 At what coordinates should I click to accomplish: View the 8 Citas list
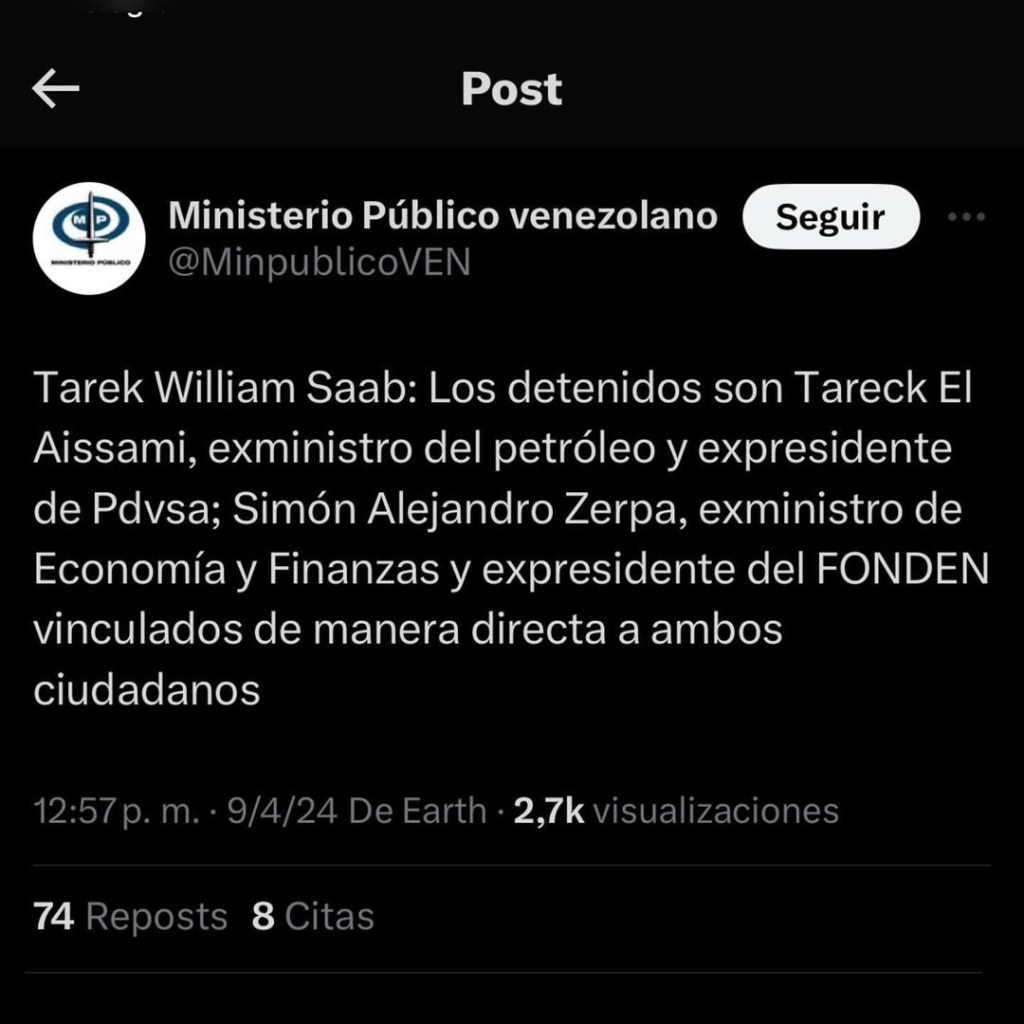click(x=313, y=916)
